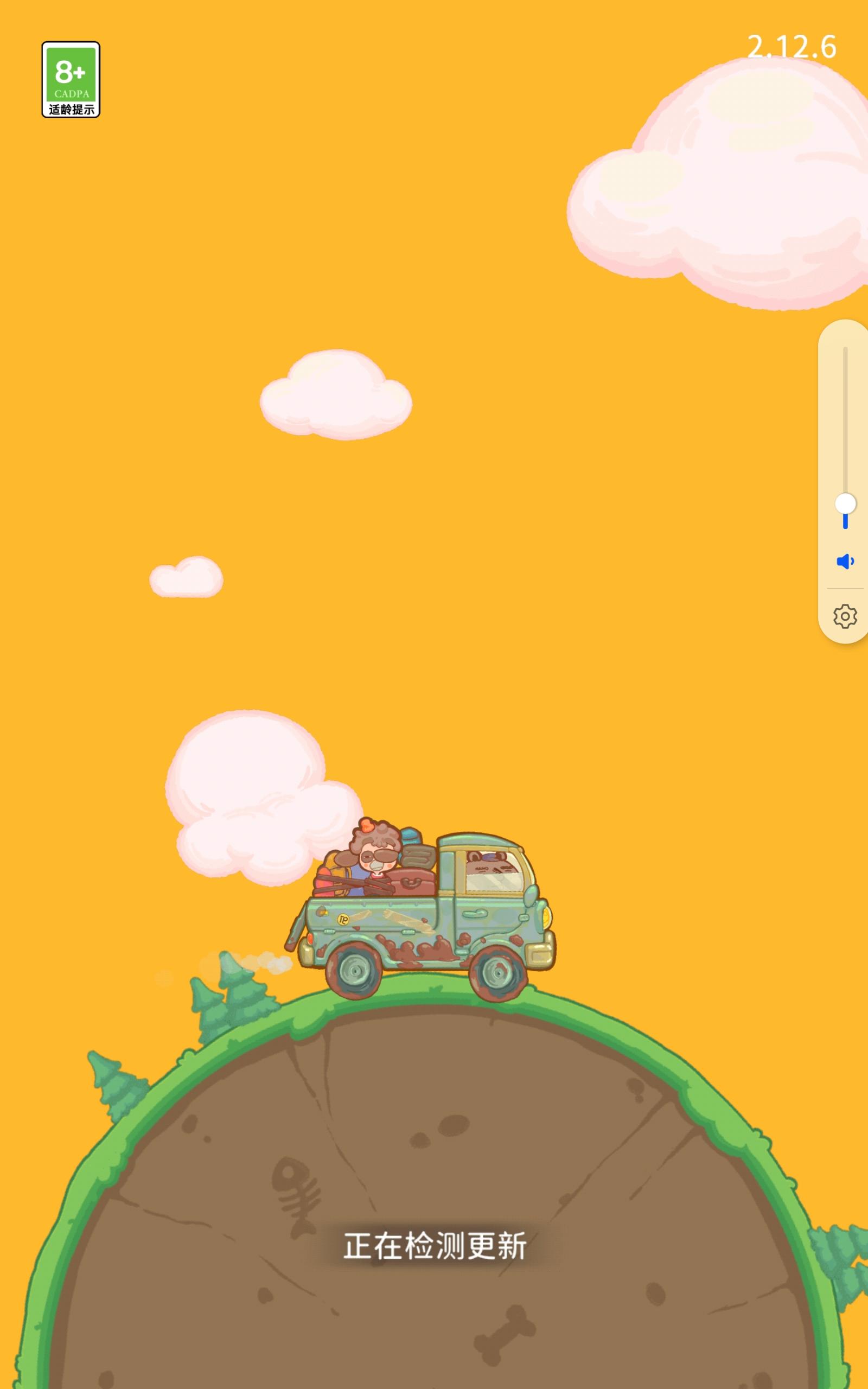Image resolution: width=868 pixels, height=1389 pixels.
Task: Click the version number 2.12.6
Action: pos(791,49)
